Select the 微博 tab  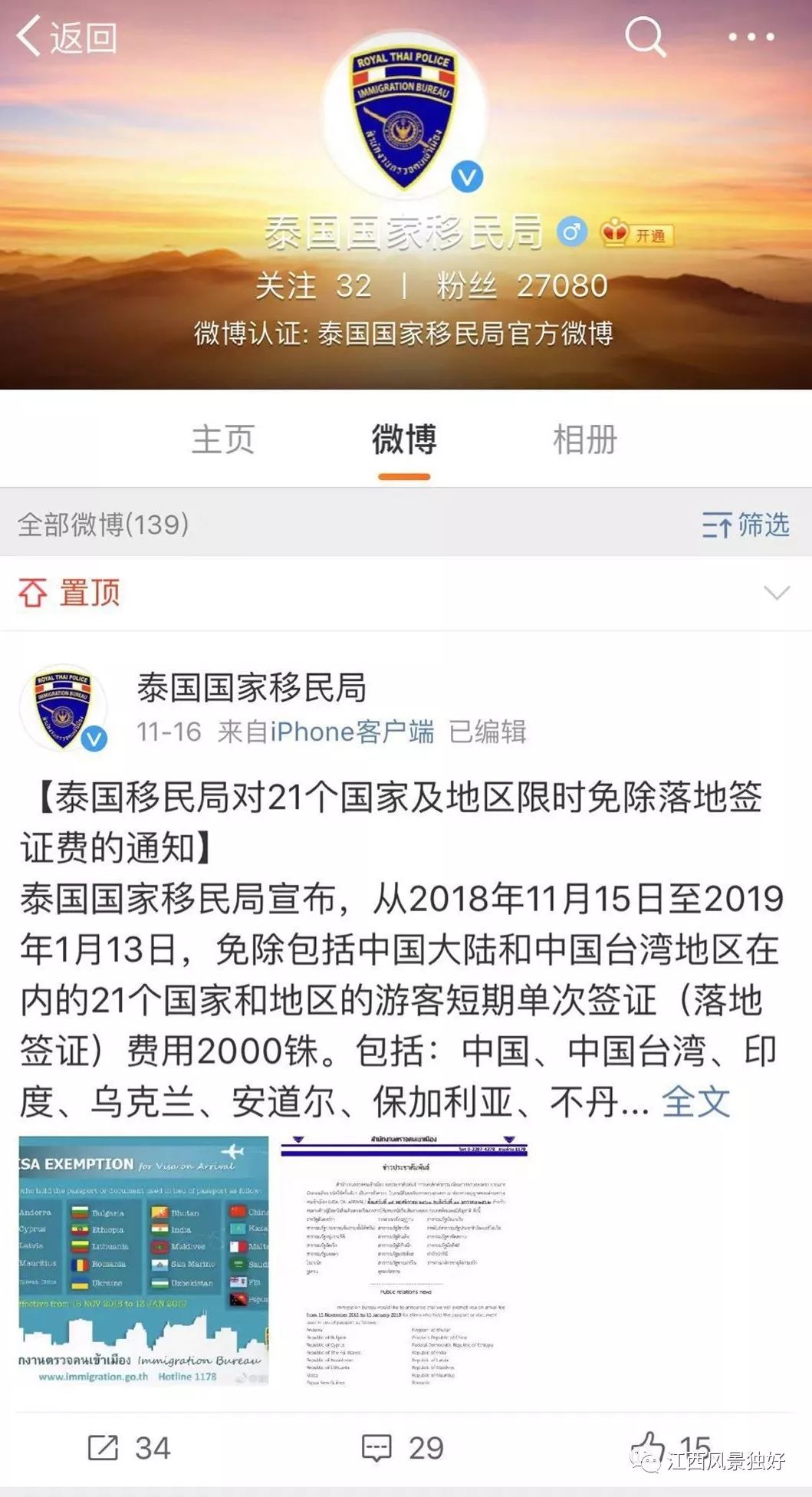point(404,440)
